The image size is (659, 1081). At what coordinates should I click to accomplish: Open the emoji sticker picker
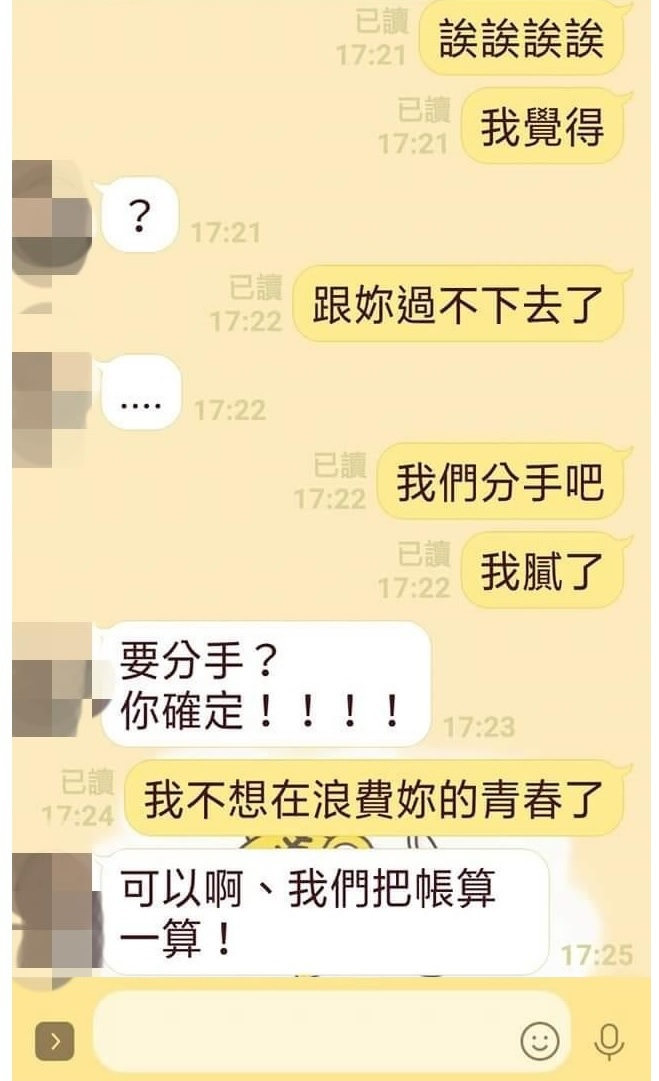[539, 1042]
